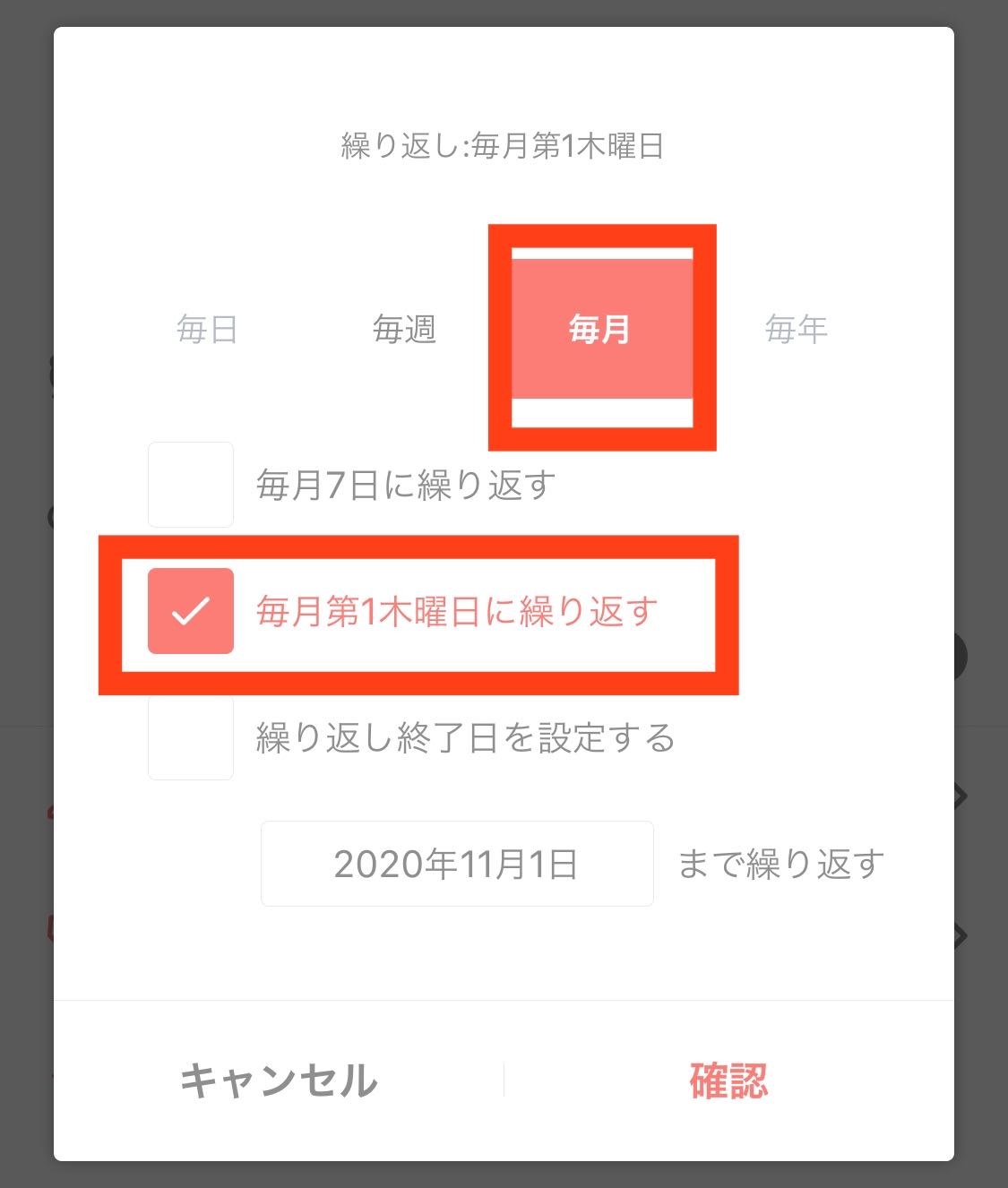Switch to the 毎年 repeat tab
This screenshot has width=1008, height=1188.
tap(796, 330)
